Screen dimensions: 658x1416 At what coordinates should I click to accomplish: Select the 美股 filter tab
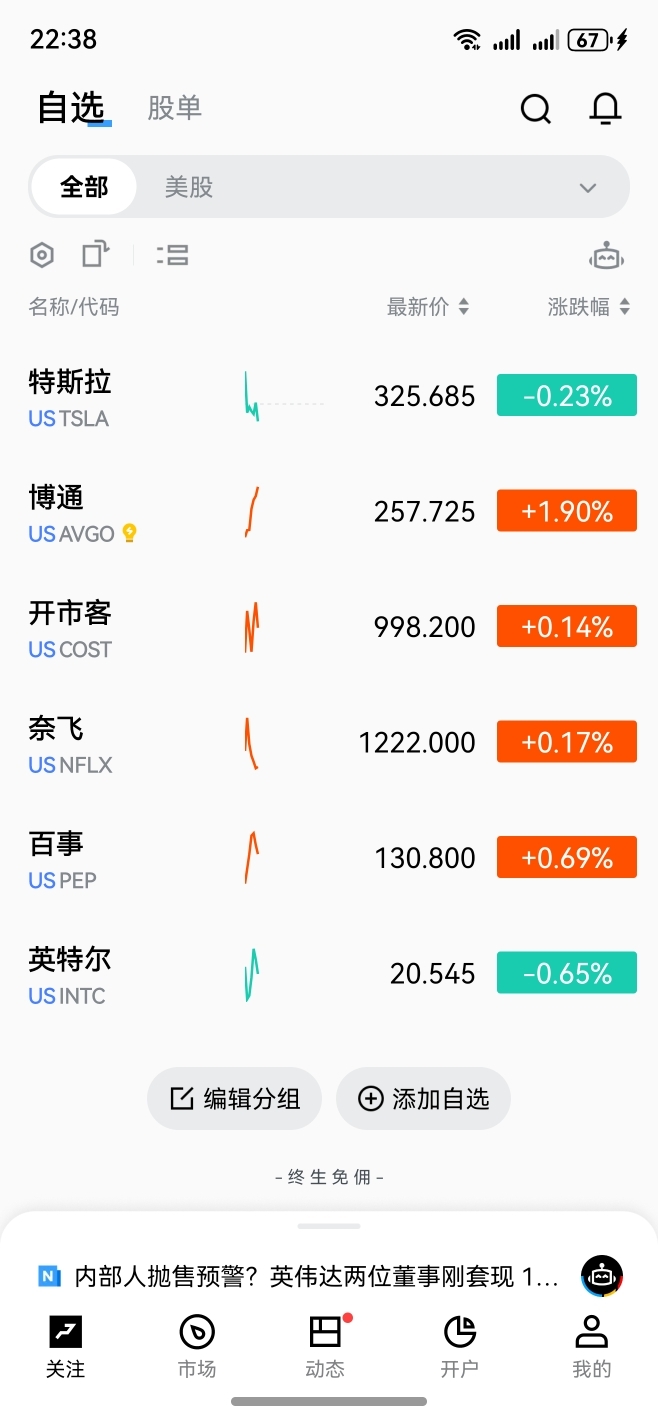click(x=189, y=187)
